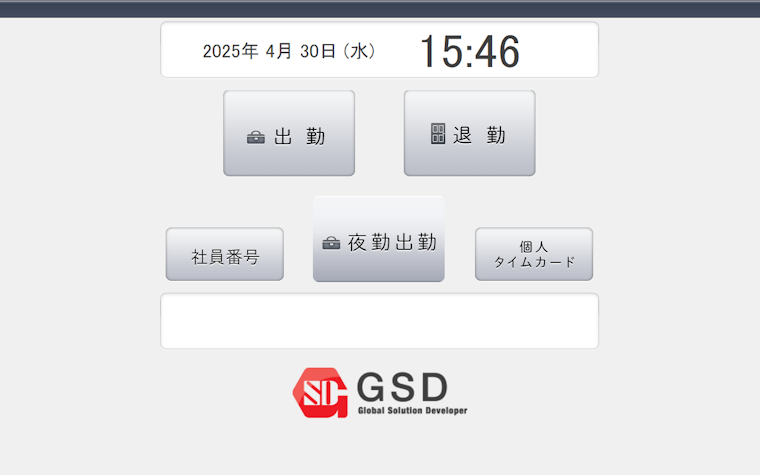Tap the 退勤 clock-out button

click(x=469, y=134)
